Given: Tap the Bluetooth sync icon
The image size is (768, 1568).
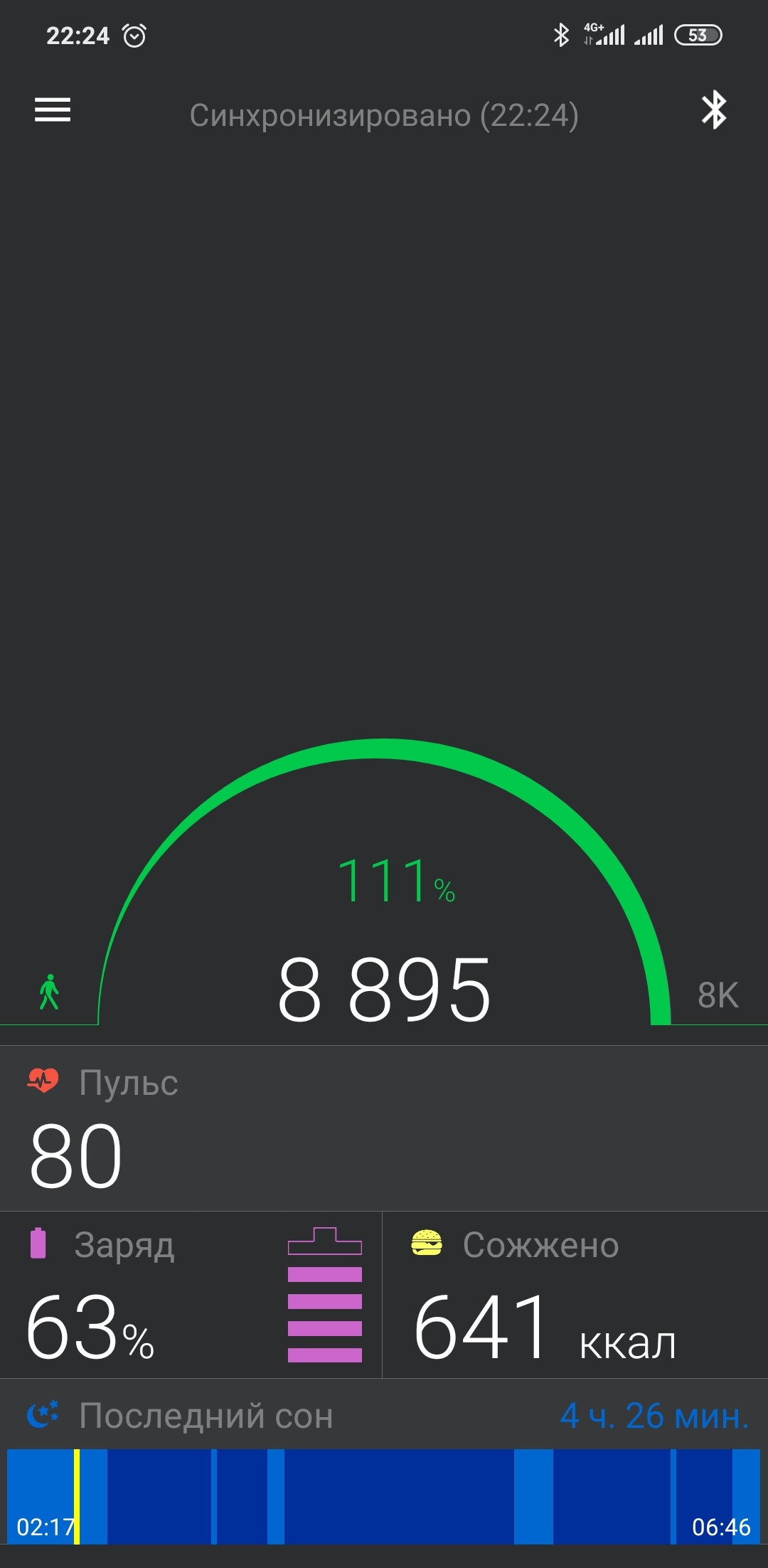Looking at the screenshot, I should pyautogui.click(x=714, y=110).
